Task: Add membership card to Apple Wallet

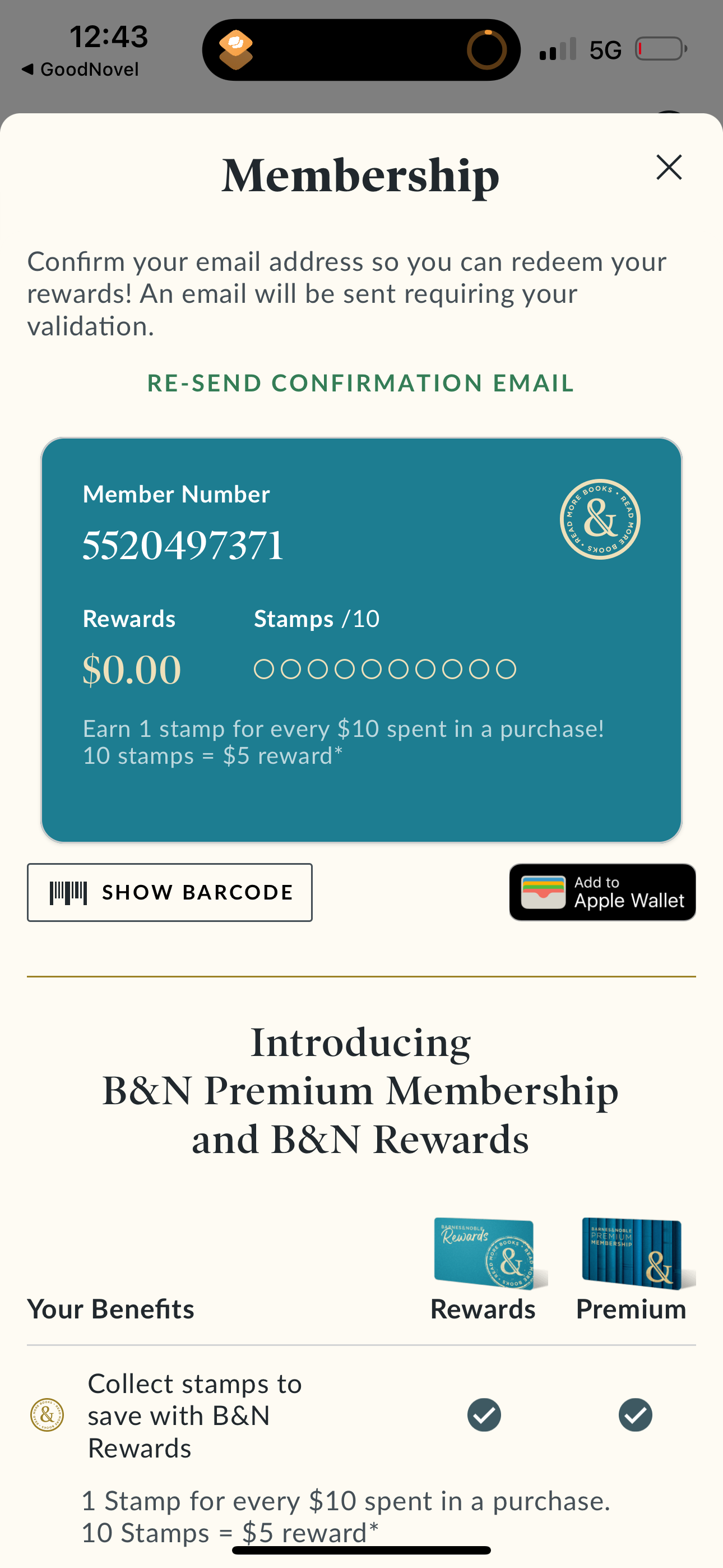Action: click(602, 892)
